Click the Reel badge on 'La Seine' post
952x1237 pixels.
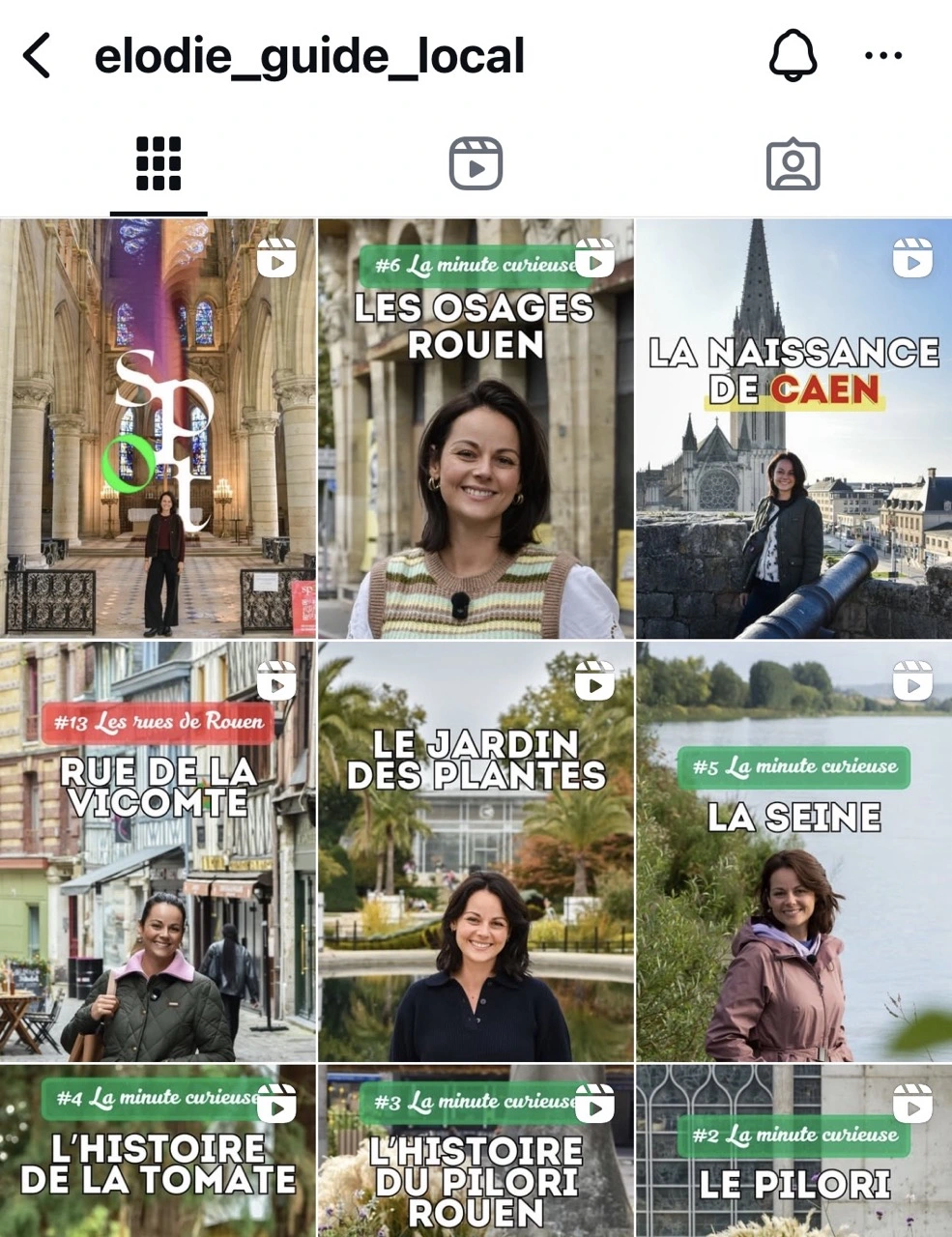912,680
